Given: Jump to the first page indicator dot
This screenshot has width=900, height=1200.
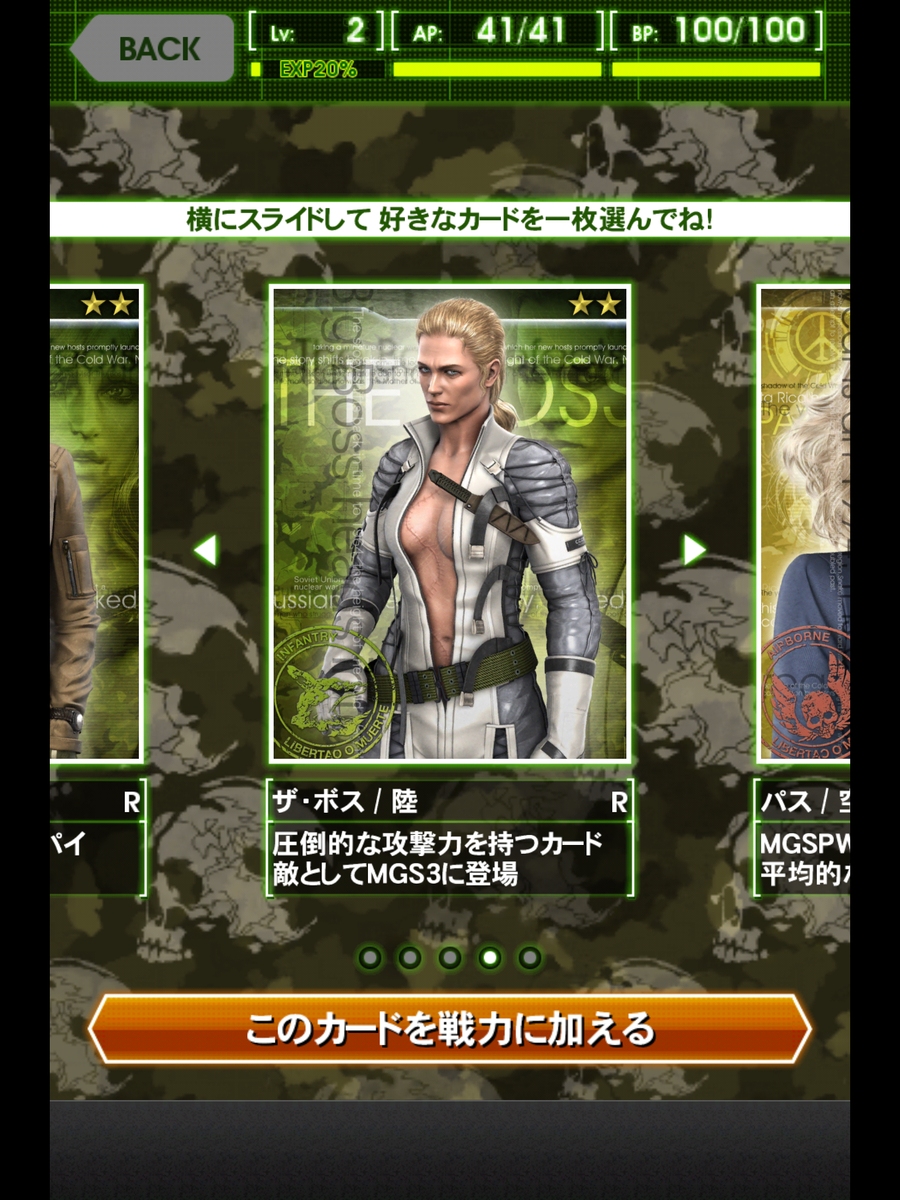Looking at the screenshot, I should point(370,957).
